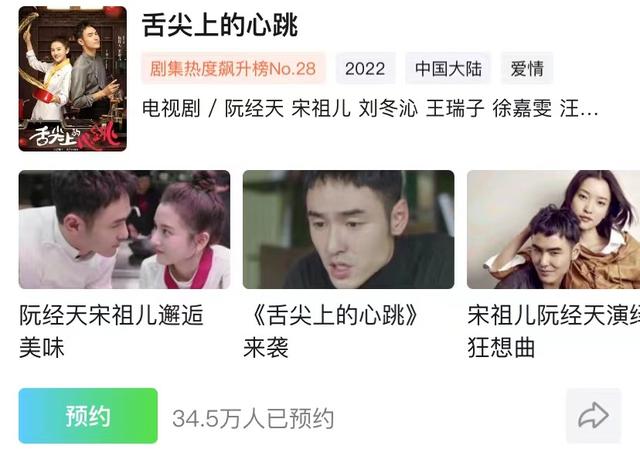Open the 宋祖儿阮经天 狂想曲 video clip
The height and width of the screenshot is (473, 640).
click(553, 230)
